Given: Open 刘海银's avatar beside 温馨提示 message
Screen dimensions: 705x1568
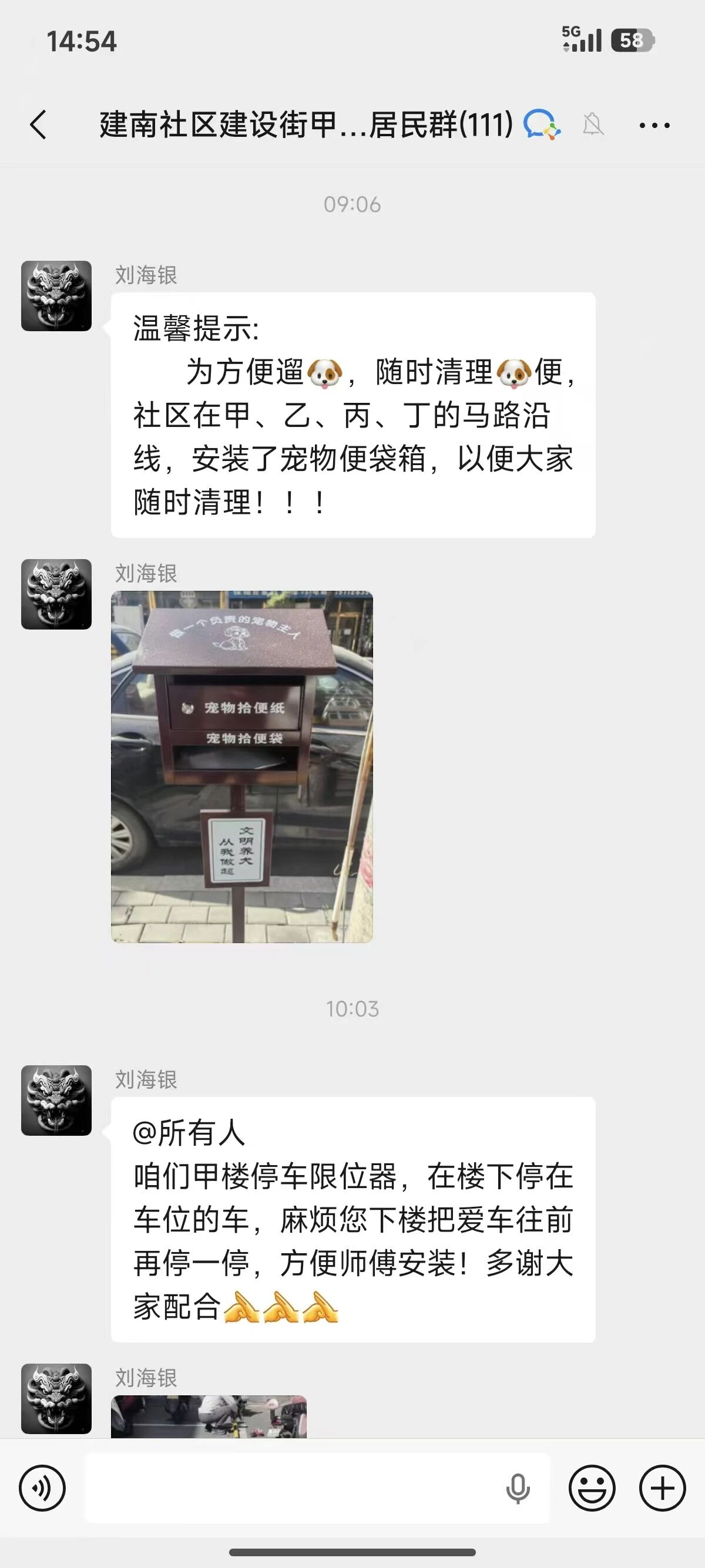Looking at the screenshot, I should click(x=56, y=296).
